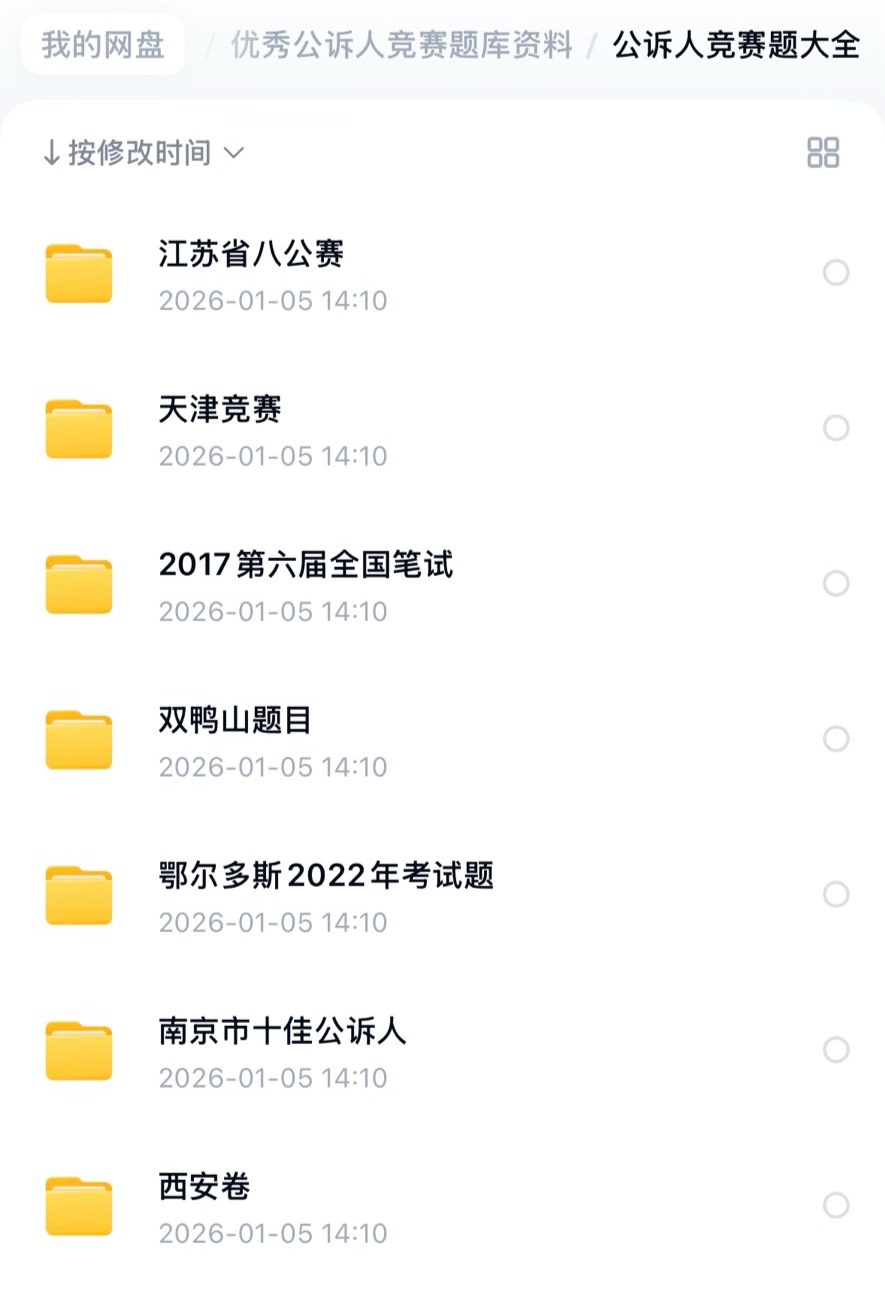Viewport: 885px width, 1296px height.
Task: Select 2017第六届全国笔试 with its circle
Action: click(x=836, y=583)
